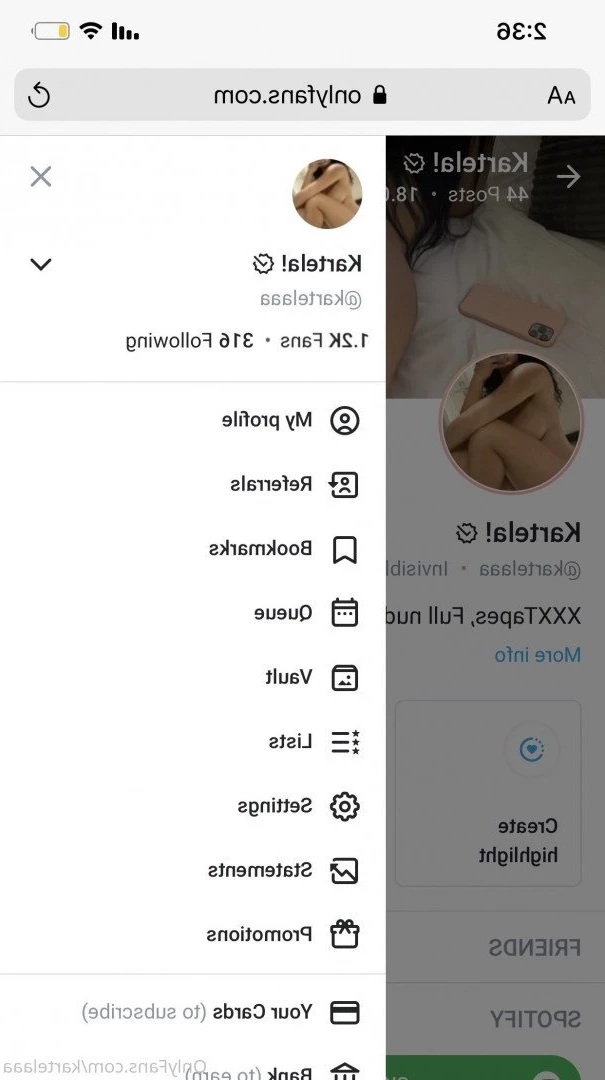This screenshot has width=605, height=1080.
Task: Tap the avatar in the menu
Action: (327, 194)
